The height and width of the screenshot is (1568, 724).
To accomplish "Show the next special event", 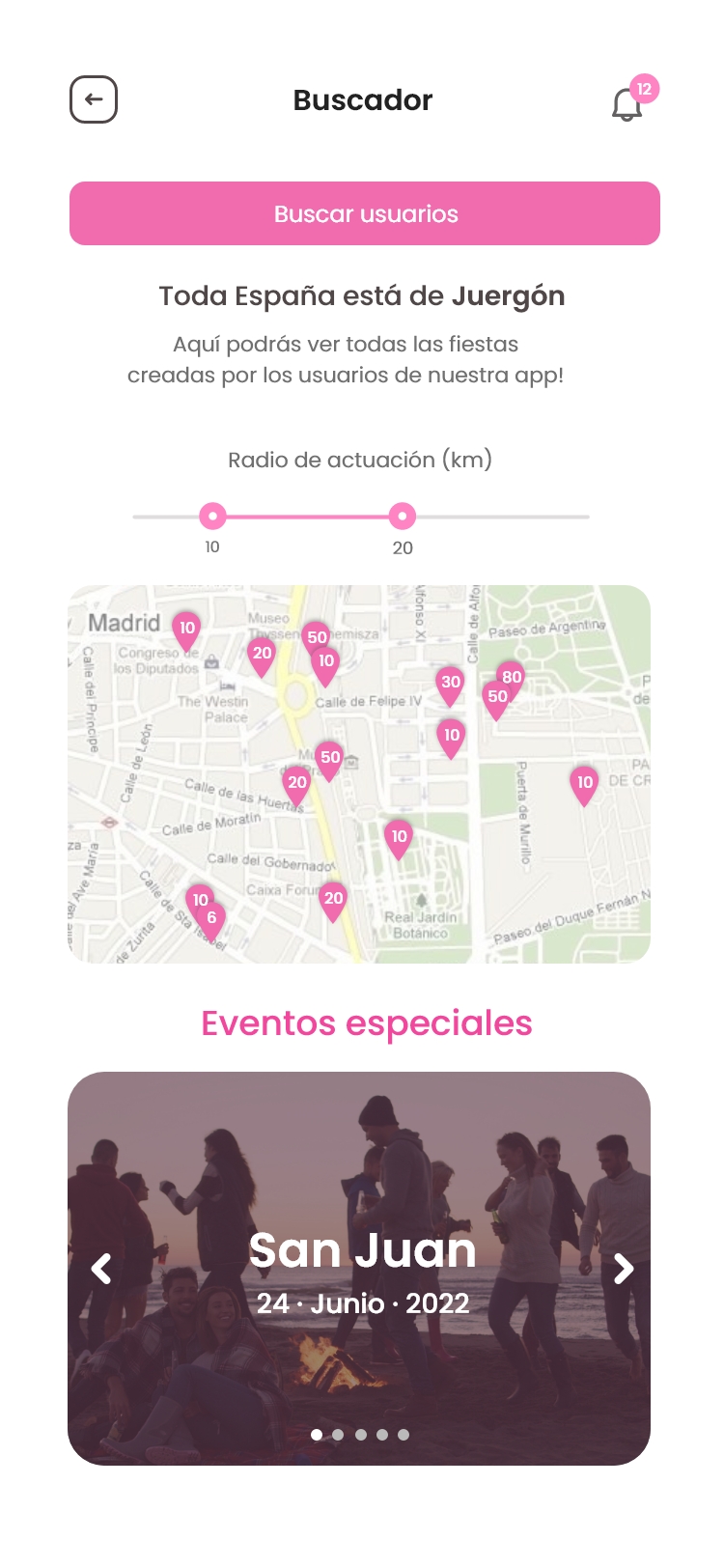I will [624, 1269].
